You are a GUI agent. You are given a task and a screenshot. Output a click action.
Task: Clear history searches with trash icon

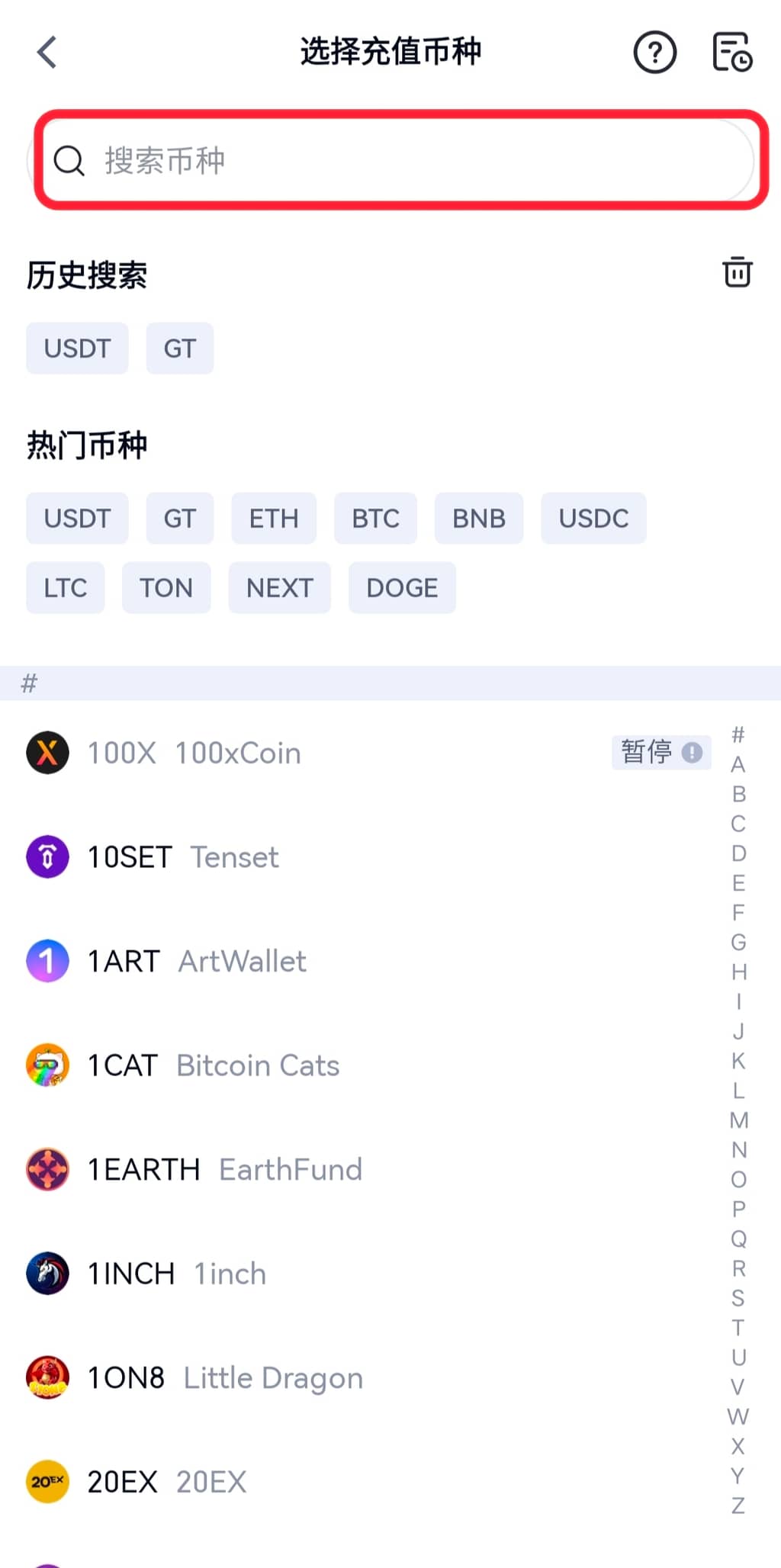(x=736, y=273)
